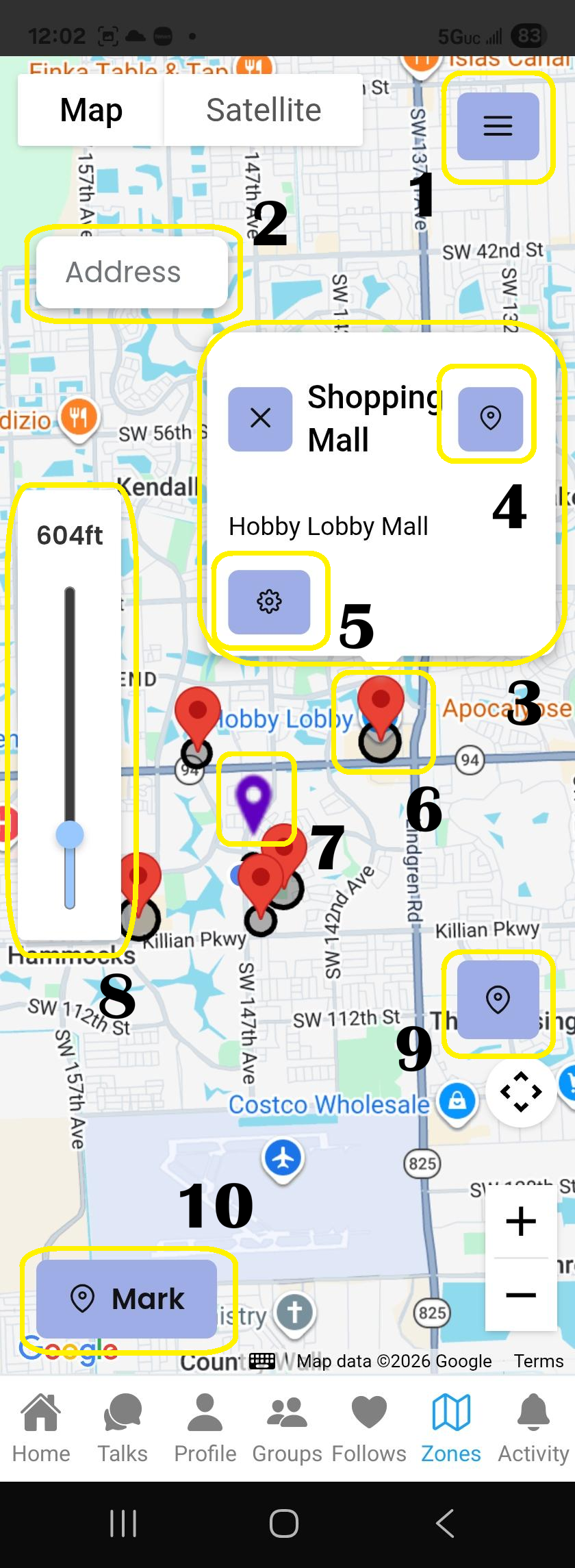575x1568 pixels.
Task: Tap location pin button in Shopping Mall card
Action: coord(490,419)
